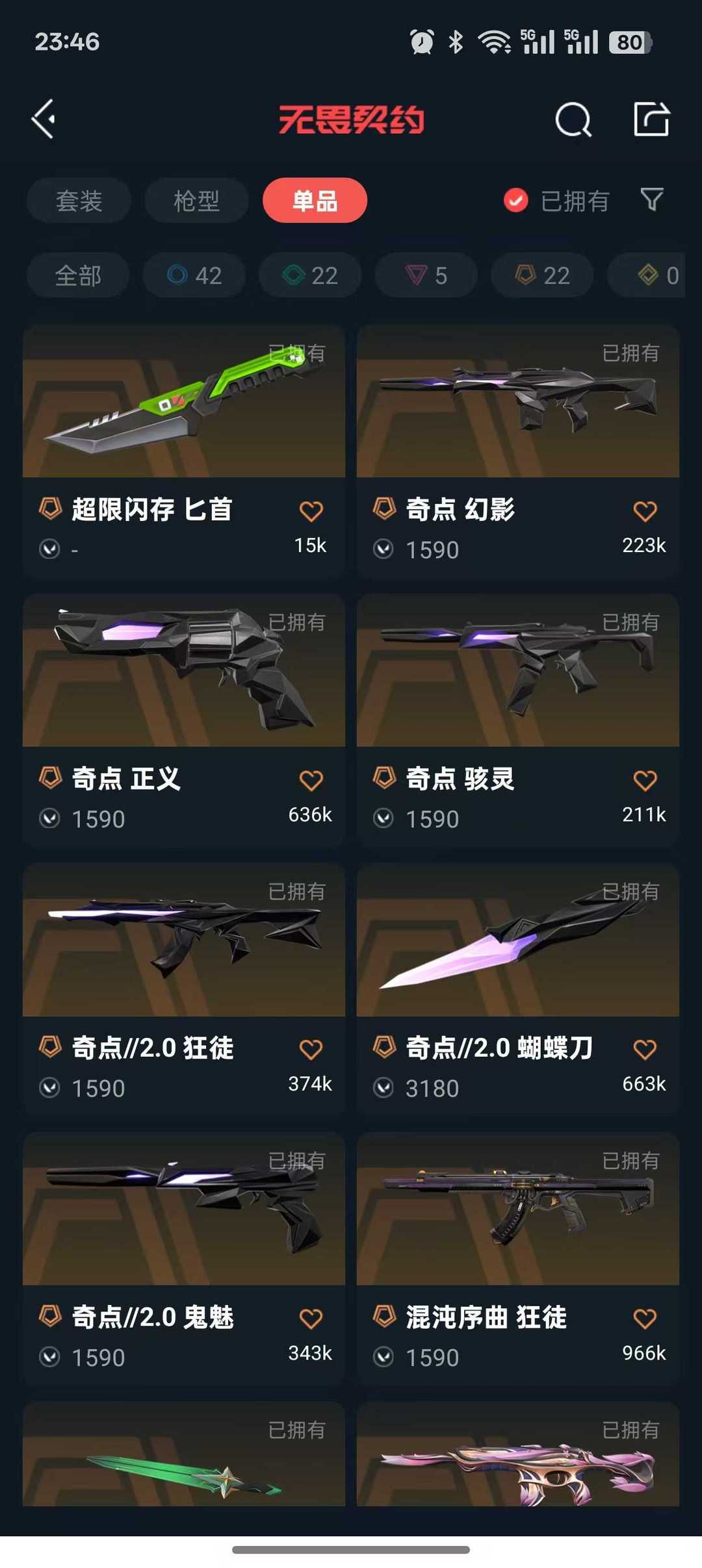The height and width of the screenshot is (1568, 702).
Task: Switch to the 枪型 tab
Action: tap(196, 201)
